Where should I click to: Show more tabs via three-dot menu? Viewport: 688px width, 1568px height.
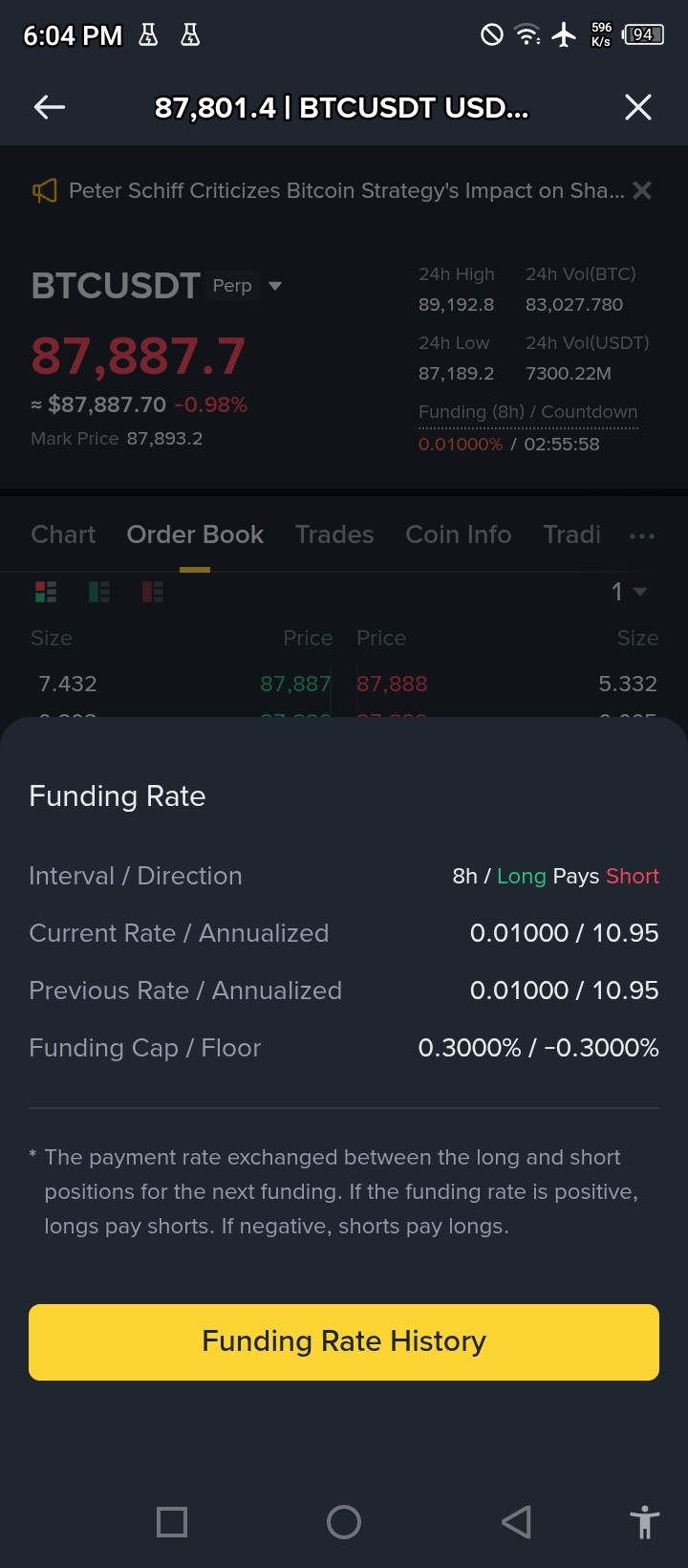(642, 535)
